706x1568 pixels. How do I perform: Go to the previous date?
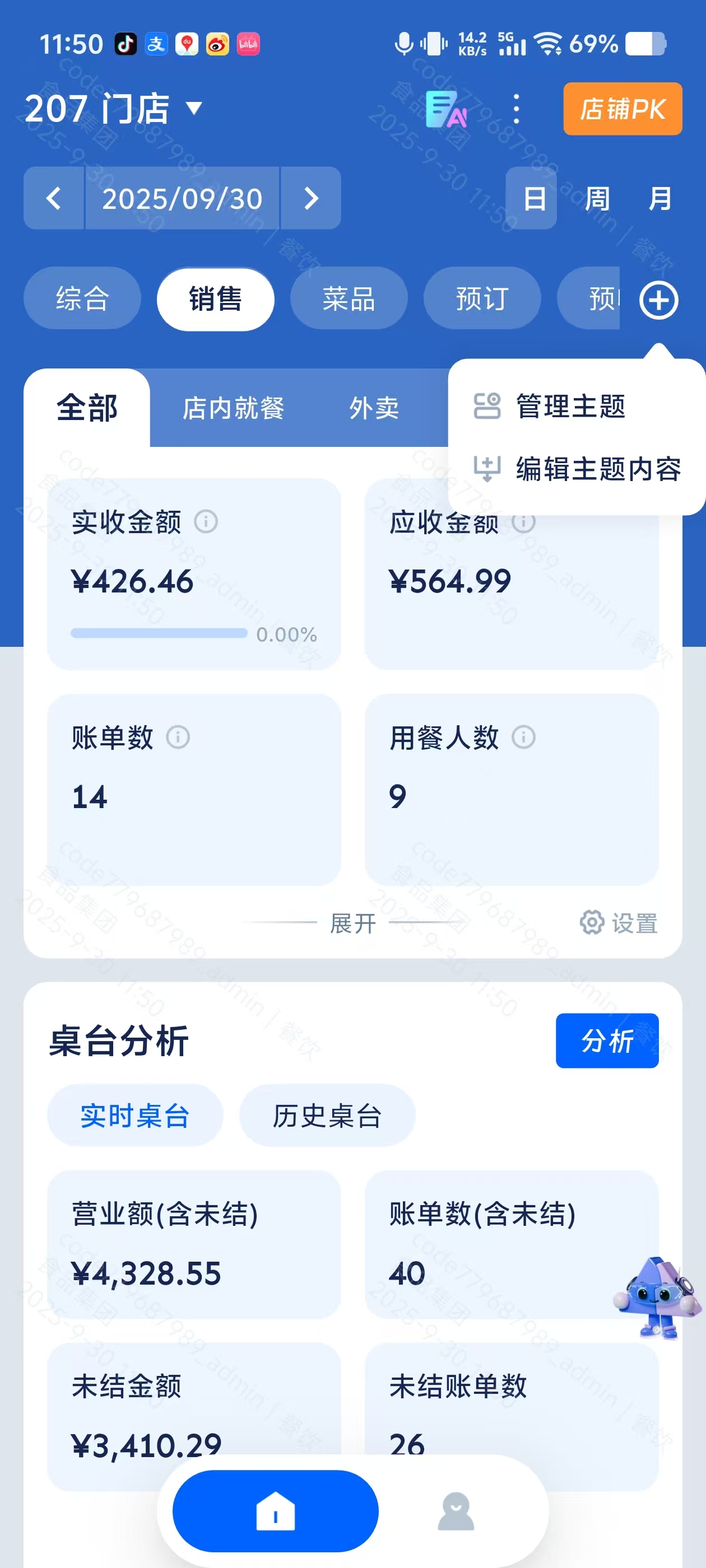pos(54,198)
